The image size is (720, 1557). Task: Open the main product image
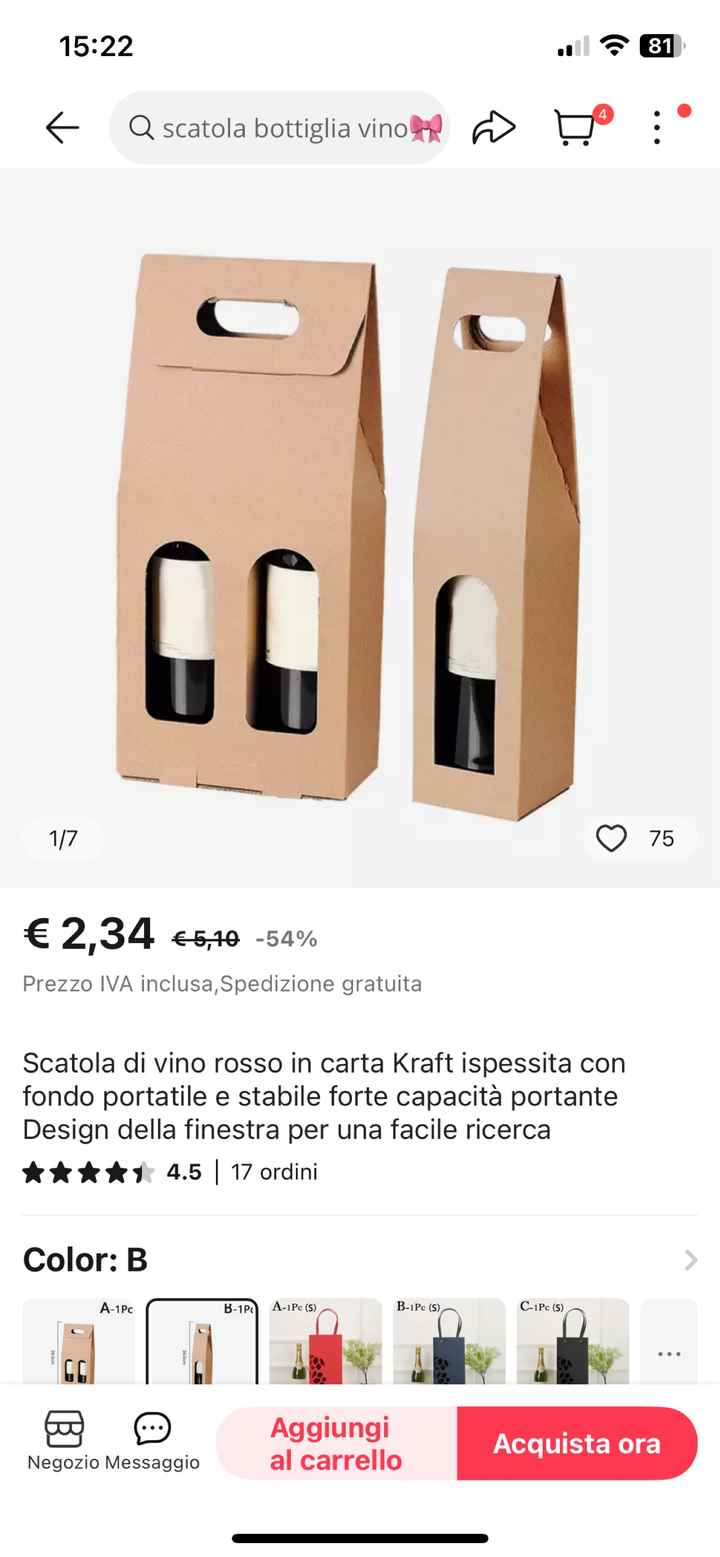pos(360,530)
